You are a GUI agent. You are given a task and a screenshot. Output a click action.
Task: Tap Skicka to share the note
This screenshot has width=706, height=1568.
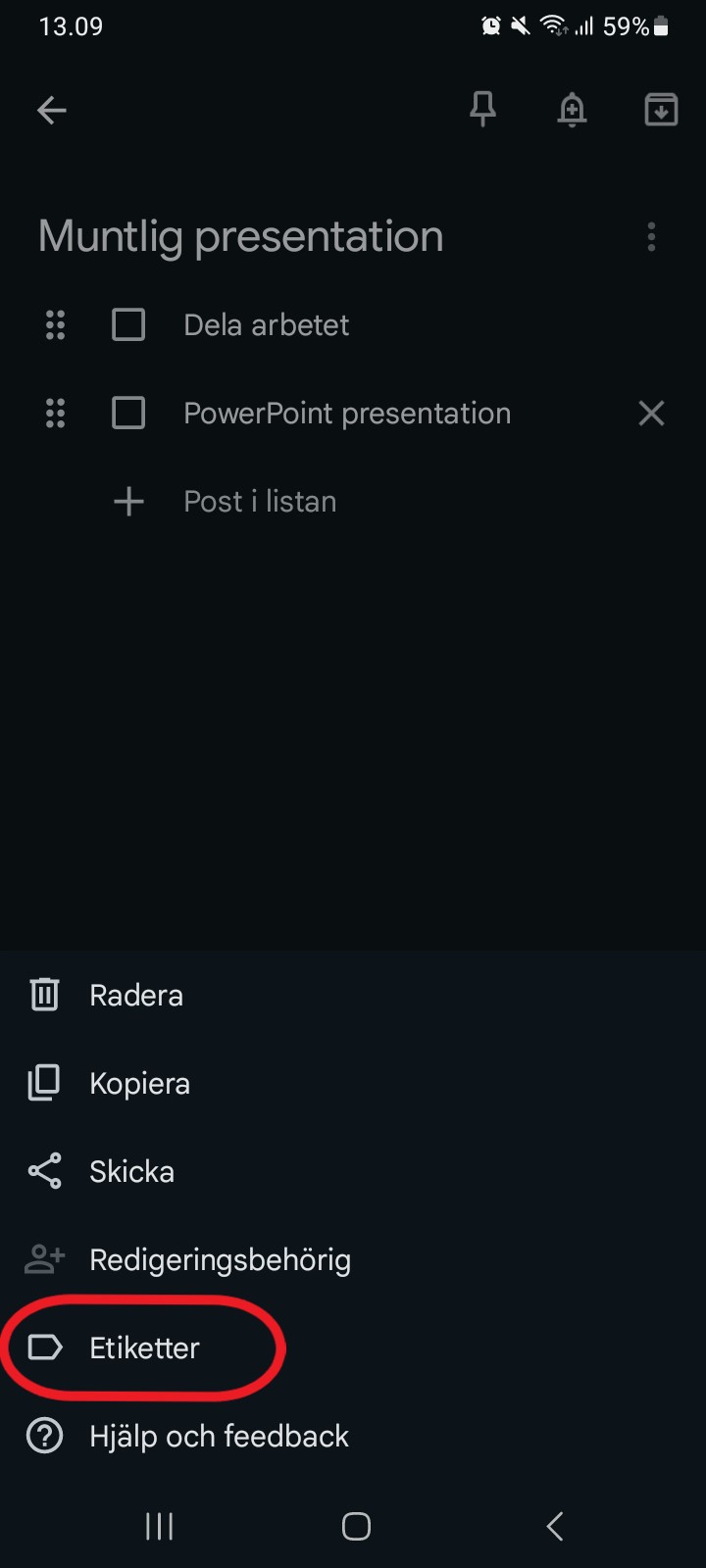click(353, 1172)
